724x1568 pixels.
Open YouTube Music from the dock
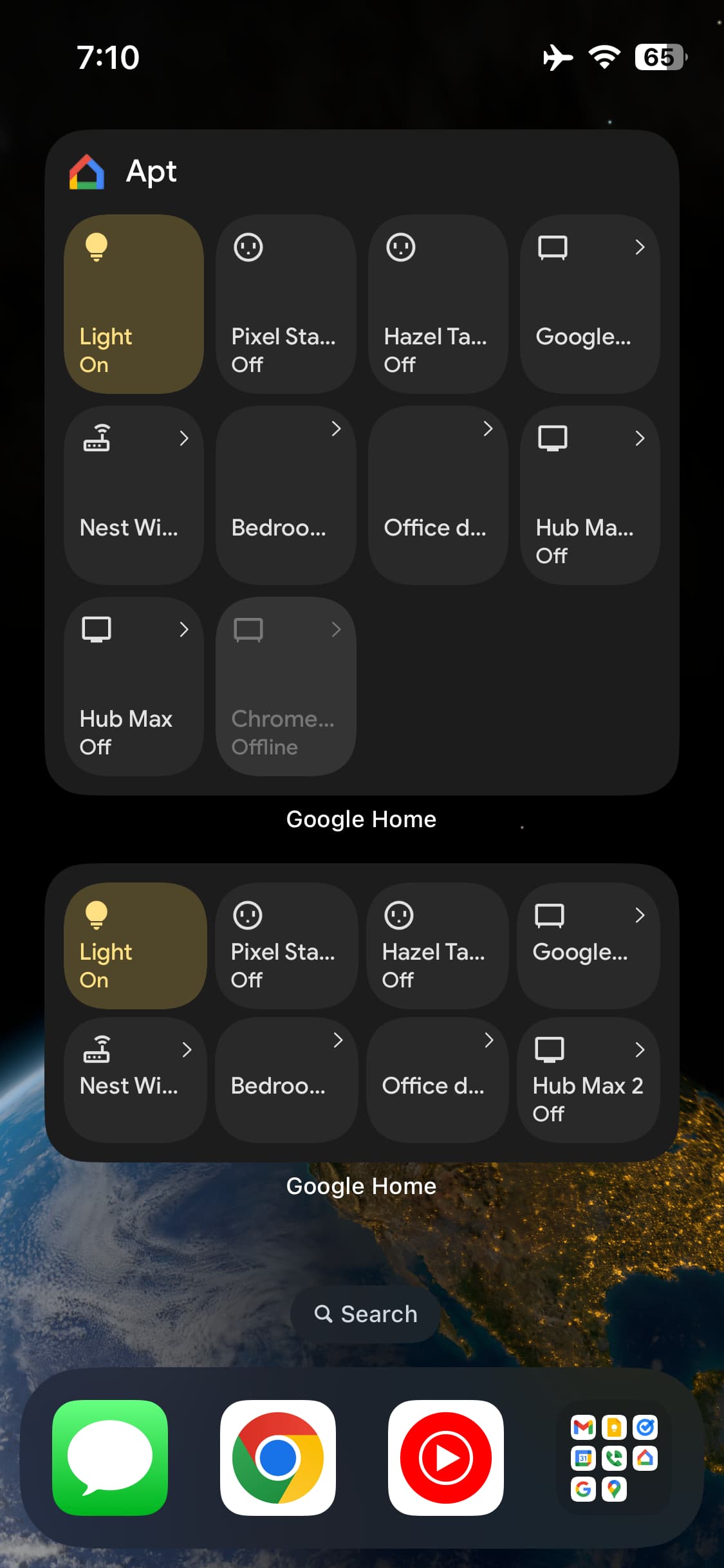[445, 1457]
